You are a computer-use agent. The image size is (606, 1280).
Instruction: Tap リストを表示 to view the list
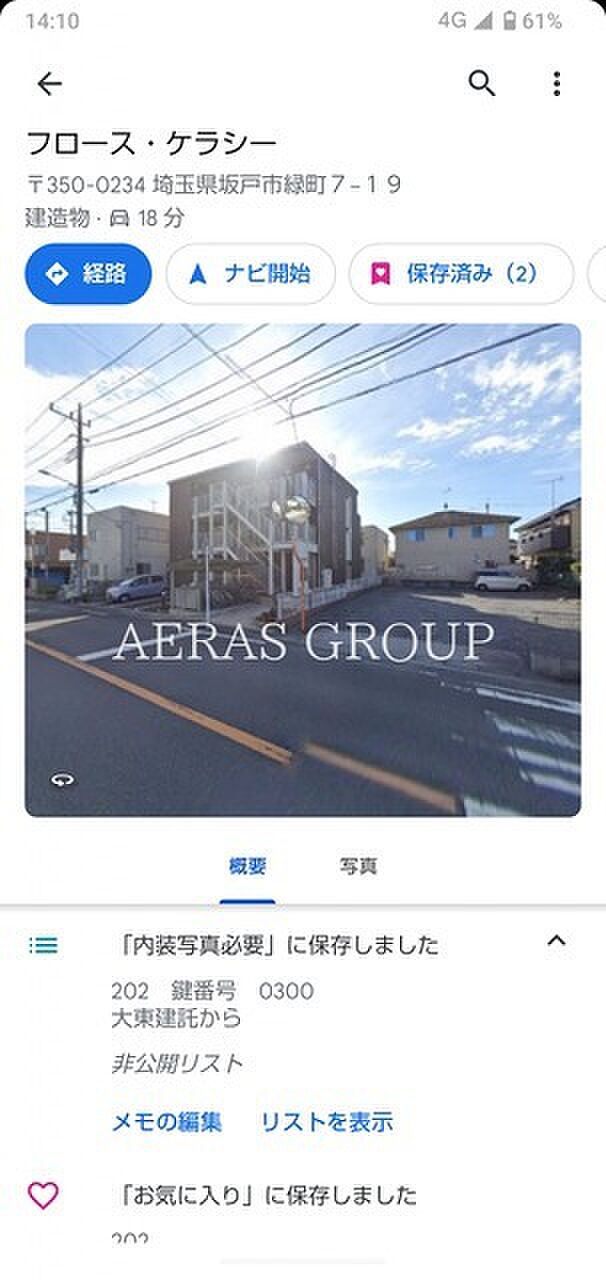326,1122
